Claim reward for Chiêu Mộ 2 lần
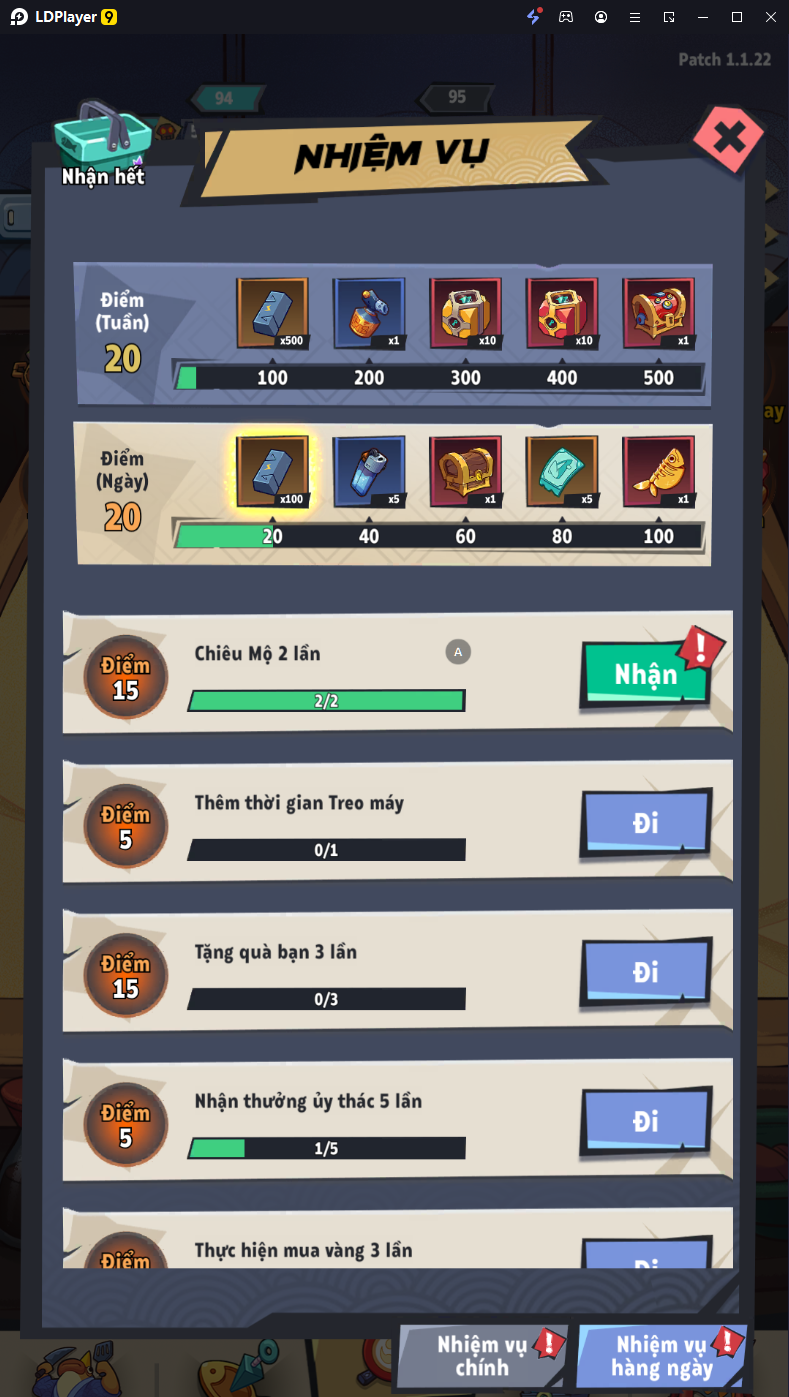 (645, 675)
